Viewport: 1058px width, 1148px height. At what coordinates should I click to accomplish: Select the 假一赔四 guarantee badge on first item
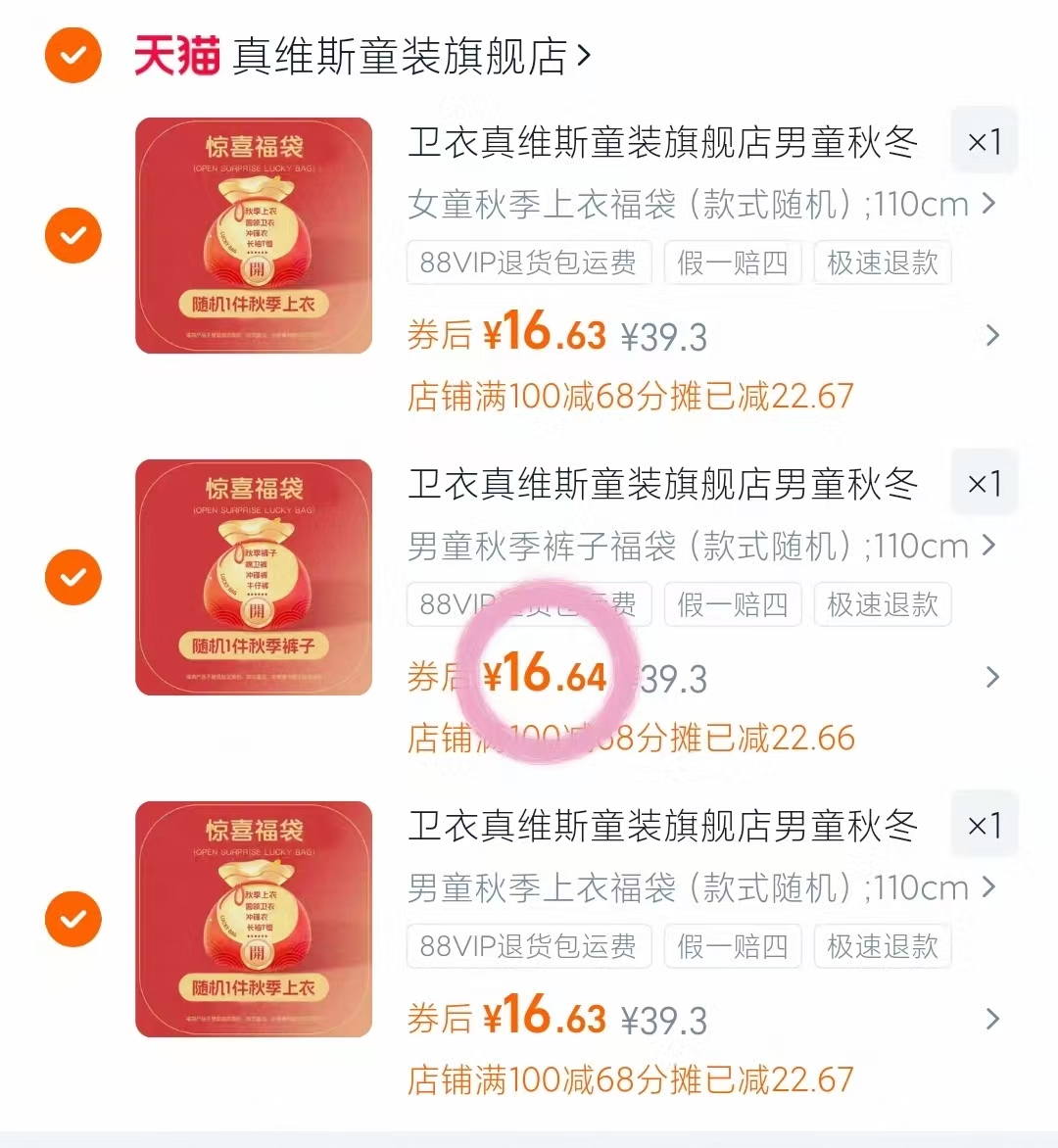(x=733, y=263)
